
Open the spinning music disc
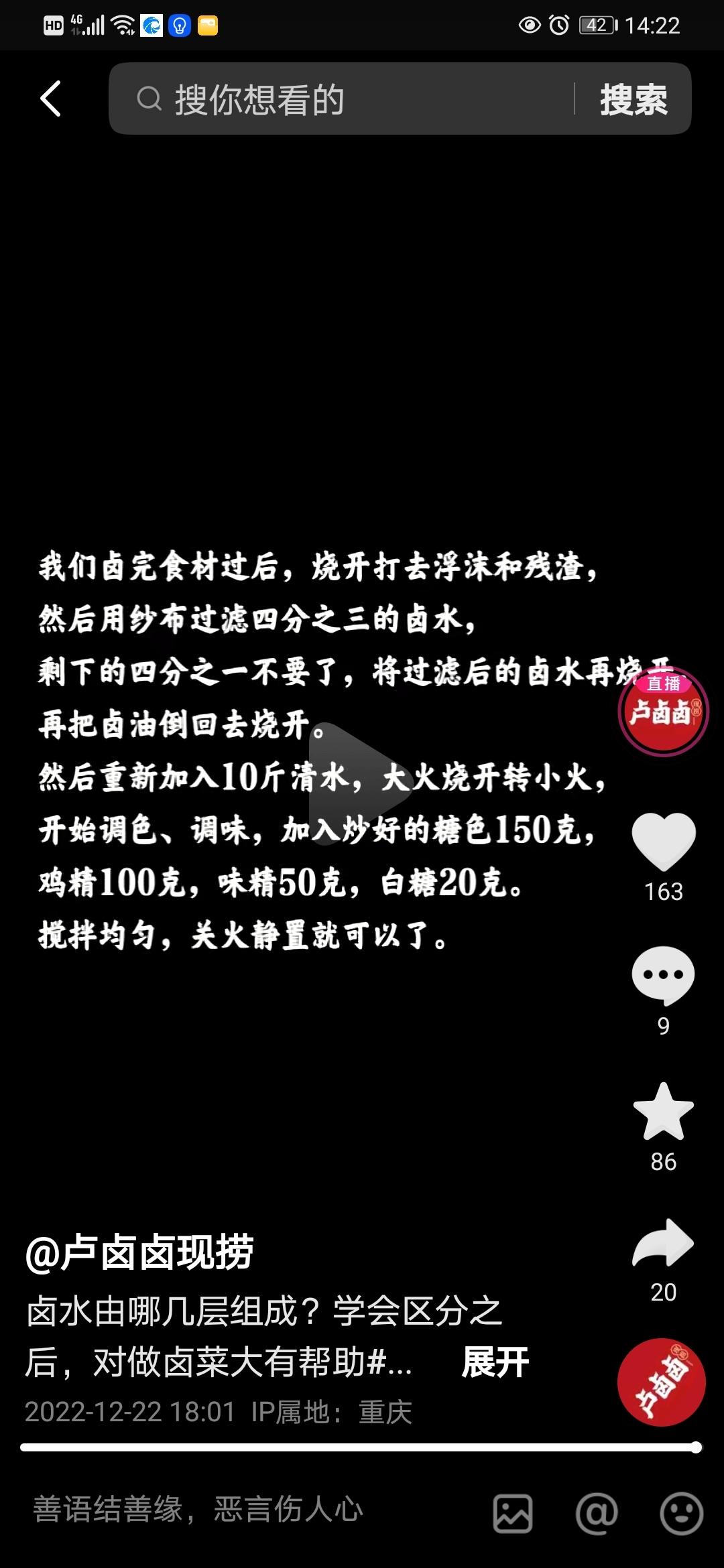[x=662, y=1382]
